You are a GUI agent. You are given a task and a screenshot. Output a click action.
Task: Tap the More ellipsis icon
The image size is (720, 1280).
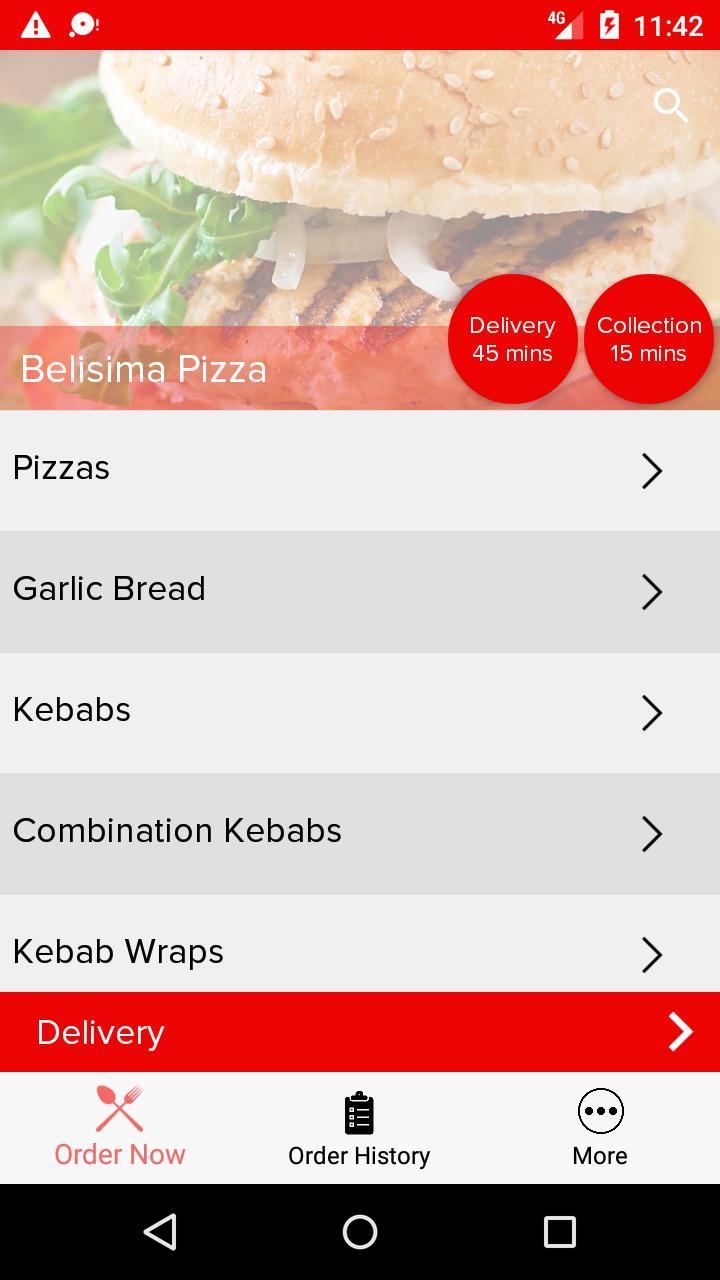599,1110
